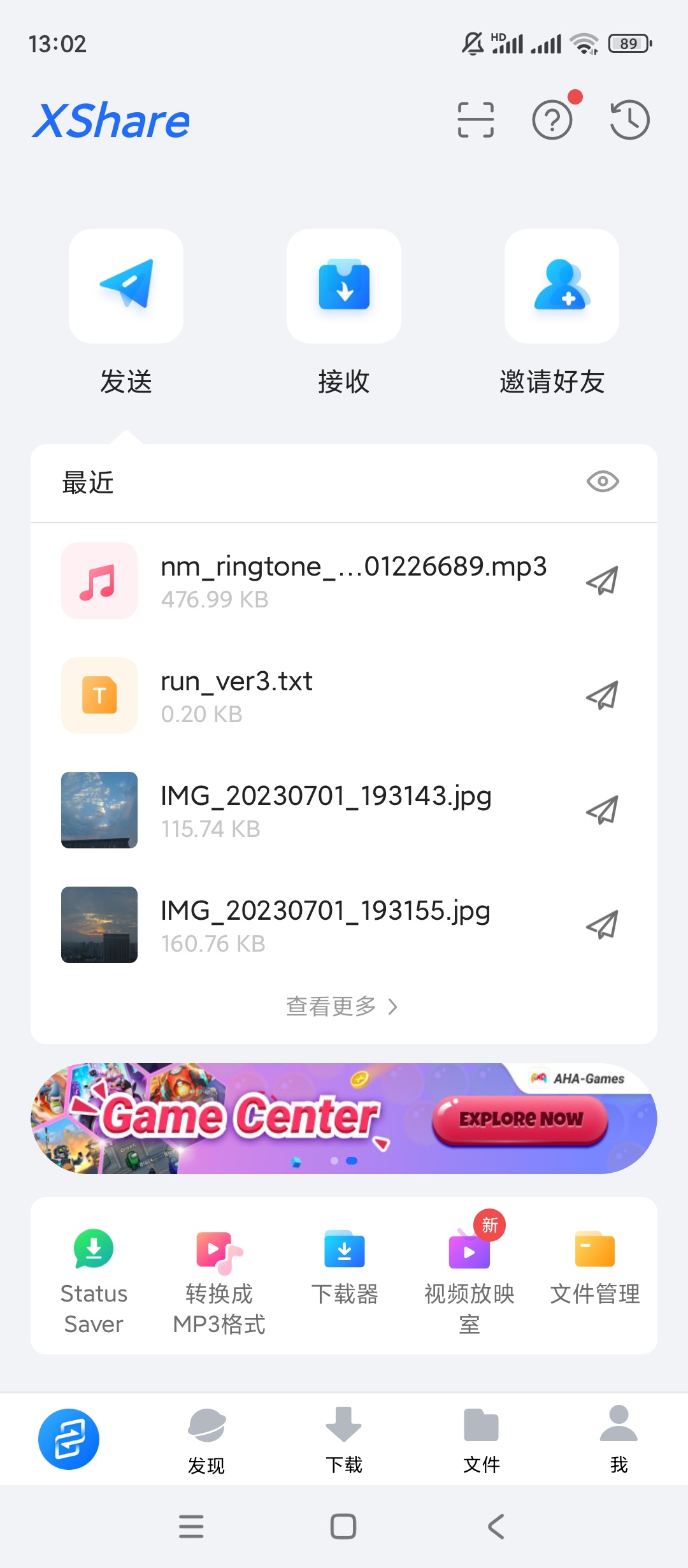Go back with system back button
Image resolution: width=688 pixels, height=1568 pixels.
(496, 1527)
